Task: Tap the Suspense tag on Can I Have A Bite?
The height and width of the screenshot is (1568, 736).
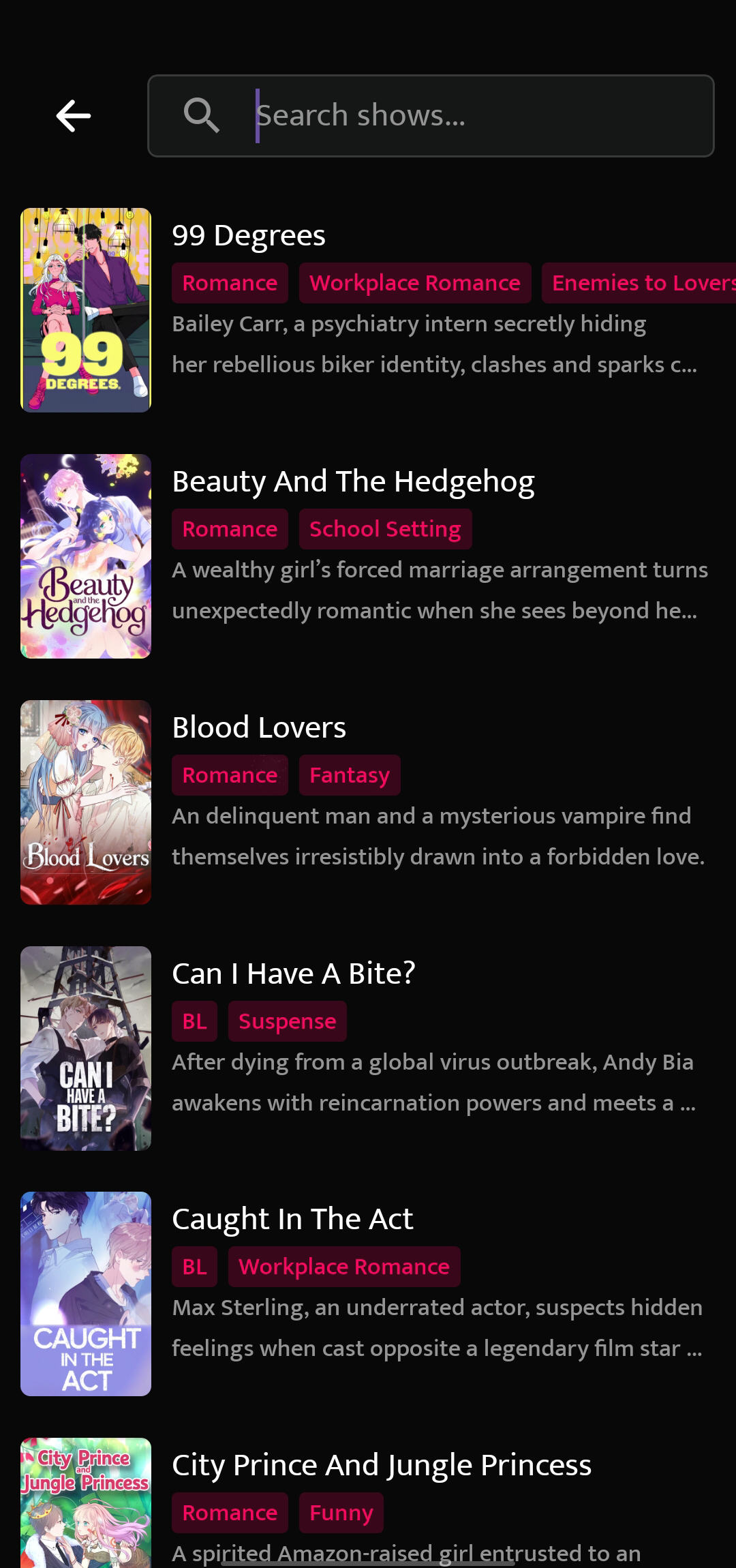Action: tap(287, 1021)
